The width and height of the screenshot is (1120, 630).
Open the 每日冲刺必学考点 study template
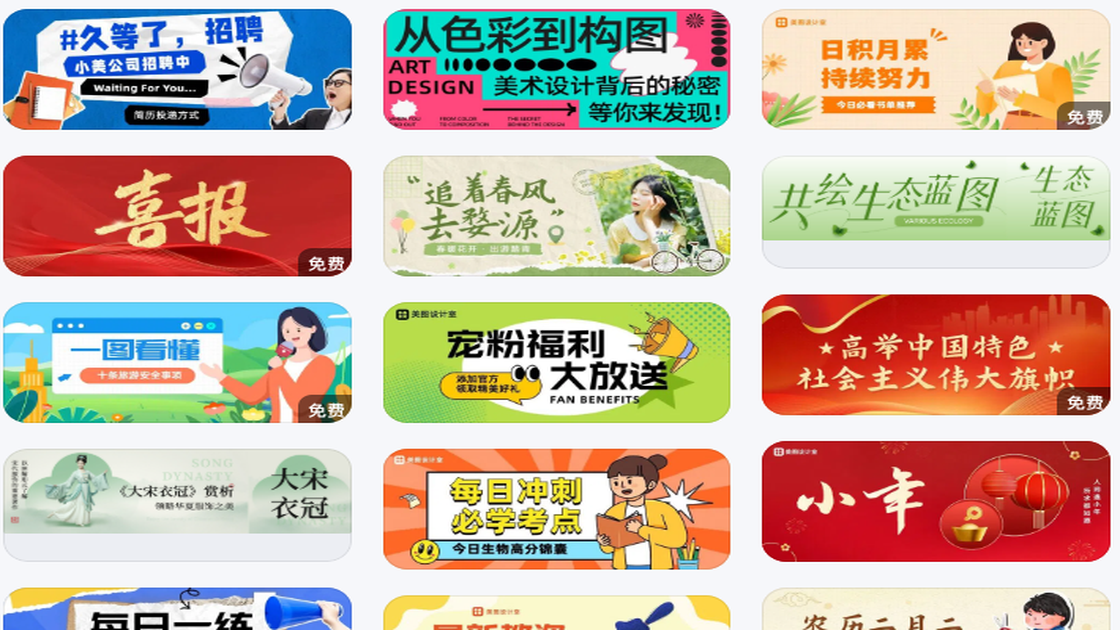pyautogui.click(x=556, y=508)
